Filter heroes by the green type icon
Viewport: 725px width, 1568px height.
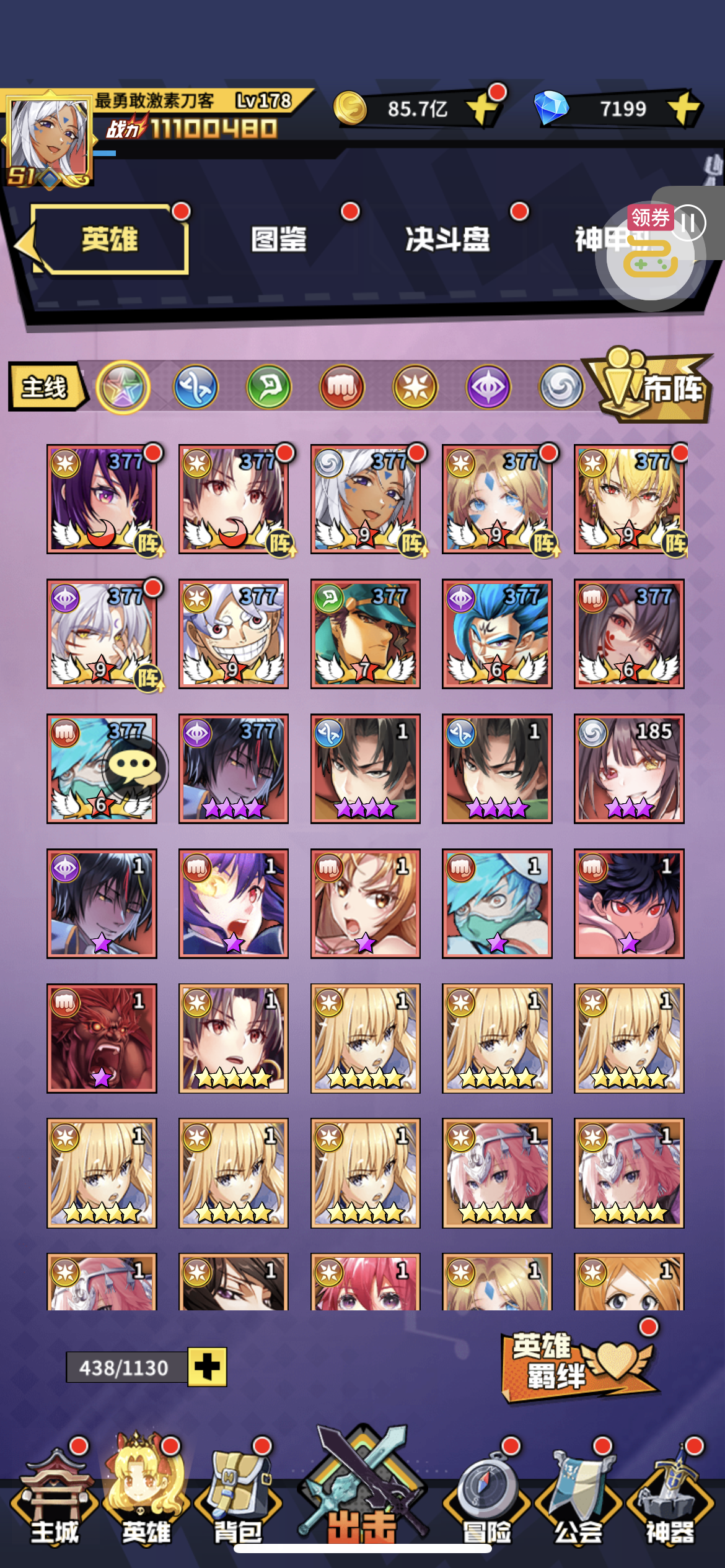(x=269, y=388)
